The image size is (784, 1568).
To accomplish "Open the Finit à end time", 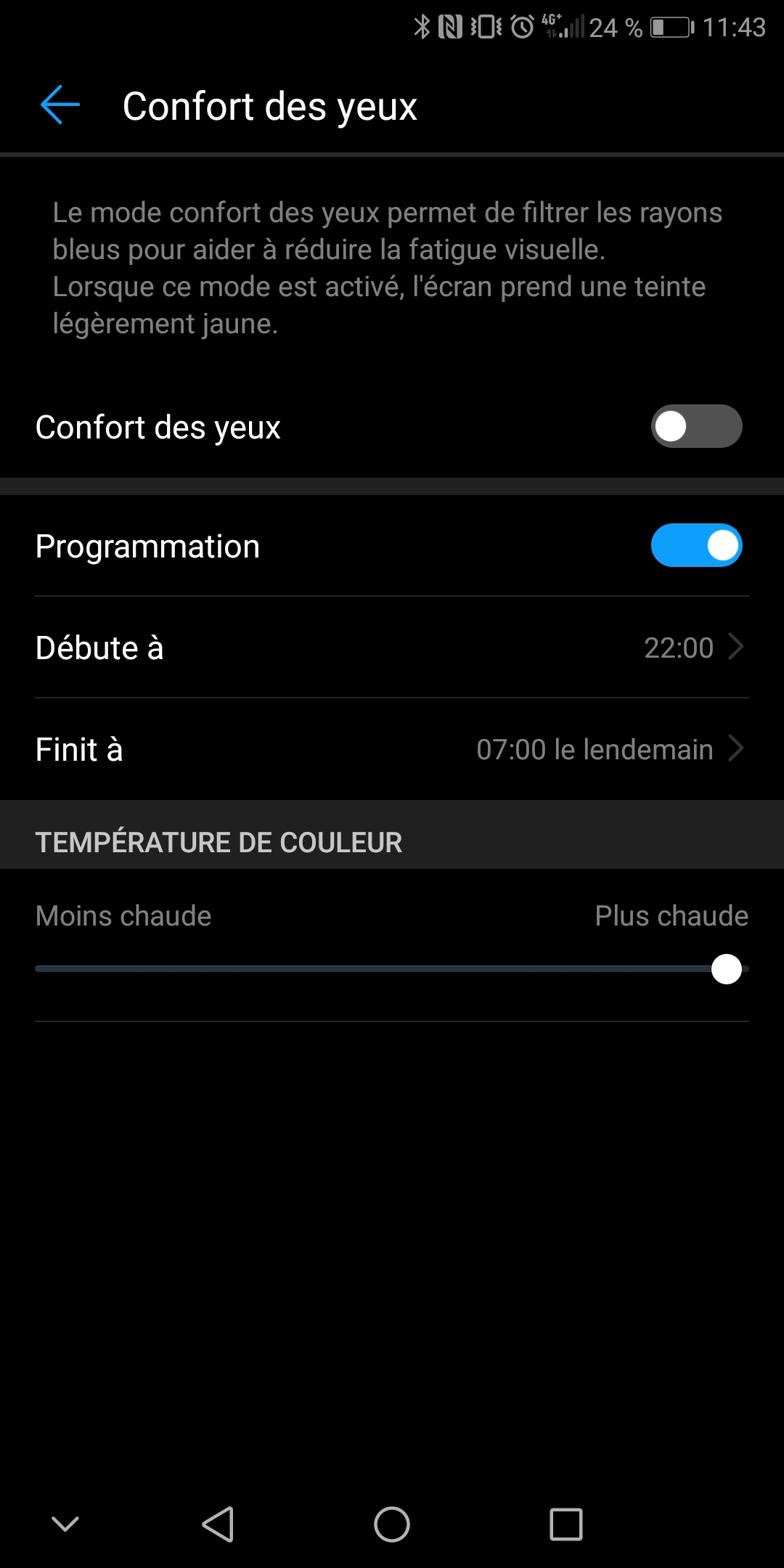I will 392,749.
